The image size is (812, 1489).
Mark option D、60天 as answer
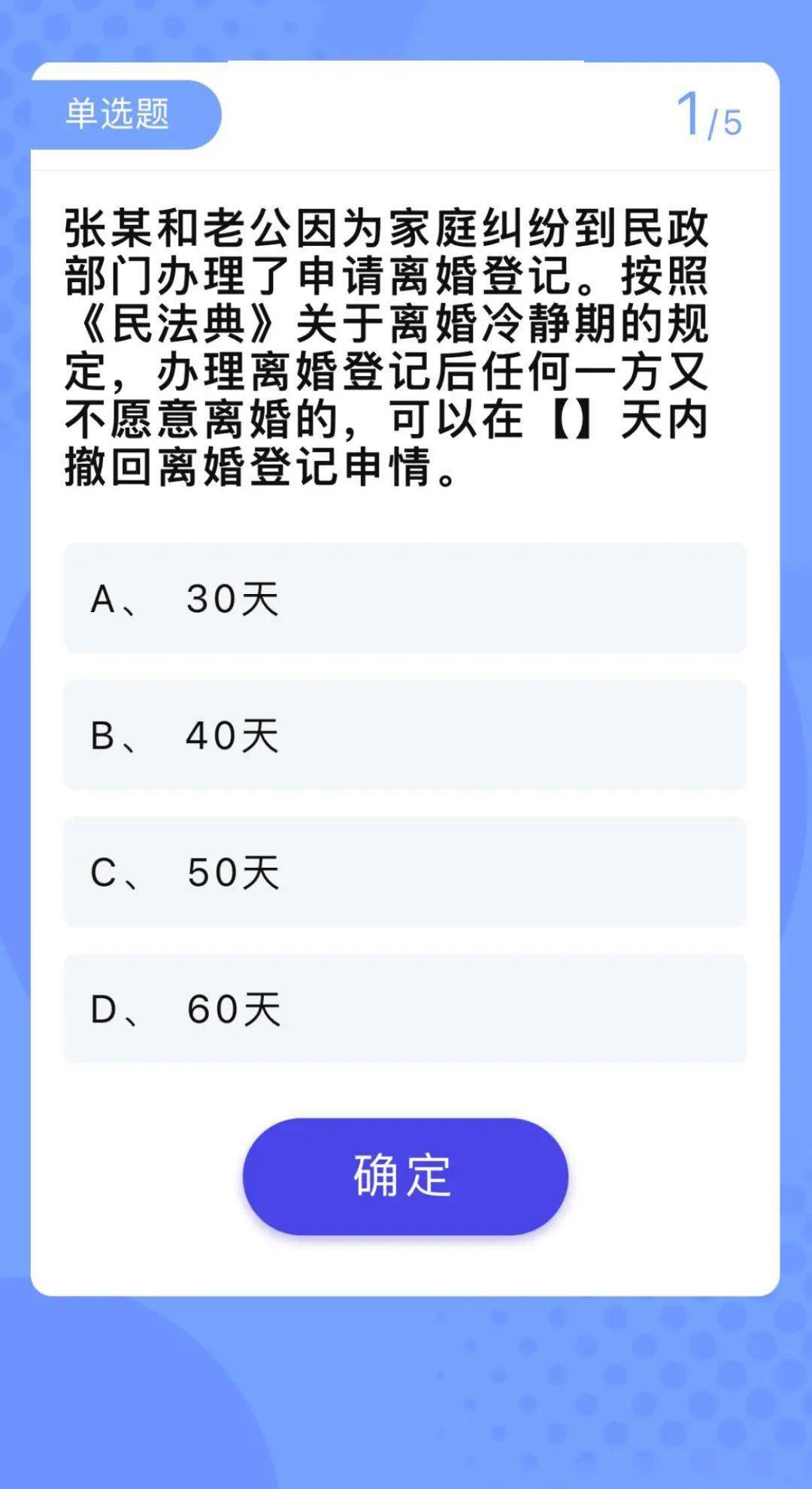pos(404,1009)
